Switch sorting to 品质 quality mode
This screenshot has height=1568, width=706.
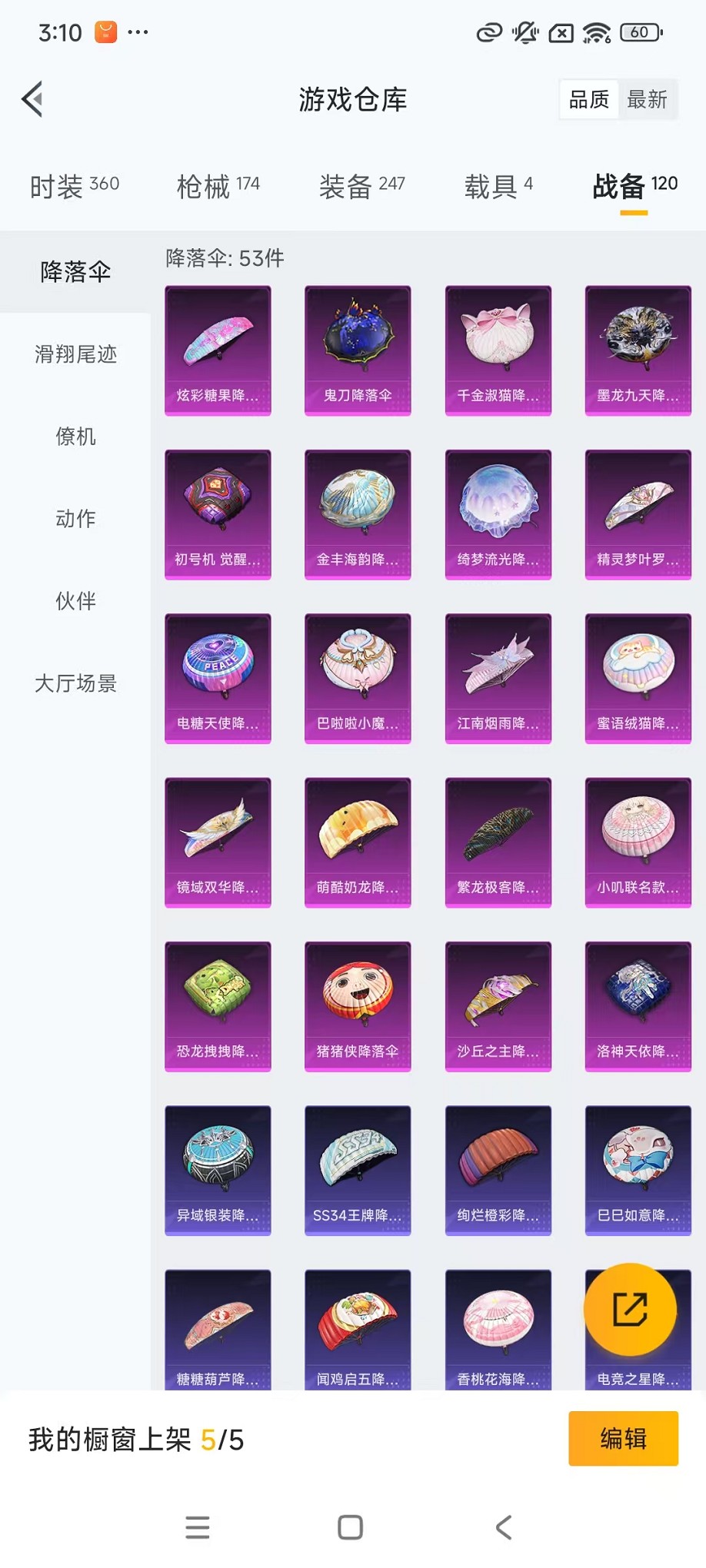click(x=588, y=98)
